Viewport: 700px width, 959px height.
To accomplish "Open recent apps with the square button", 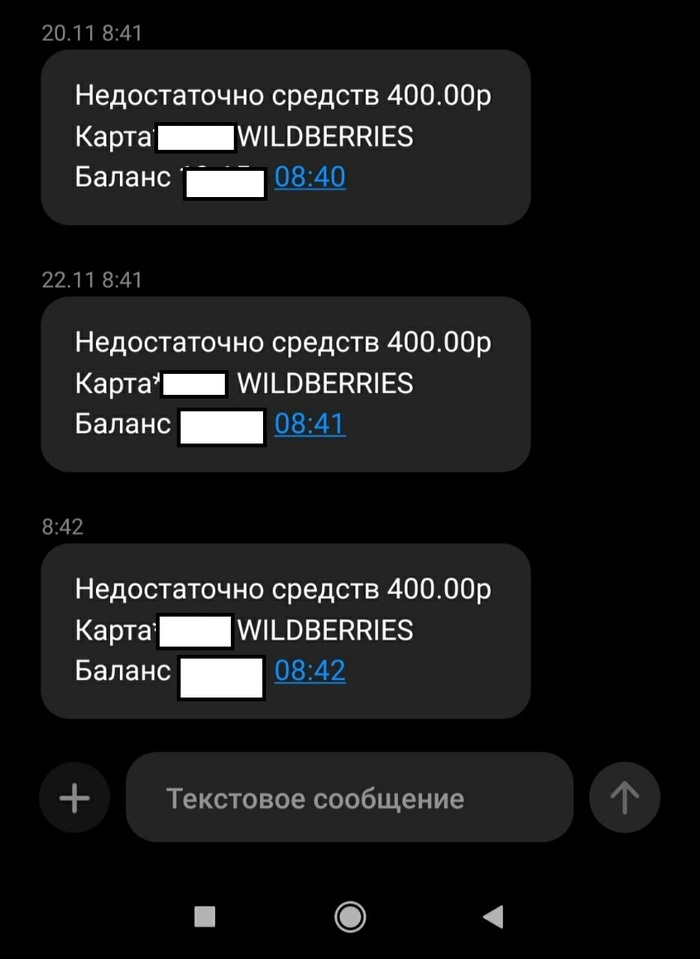I will pos(205,916).
